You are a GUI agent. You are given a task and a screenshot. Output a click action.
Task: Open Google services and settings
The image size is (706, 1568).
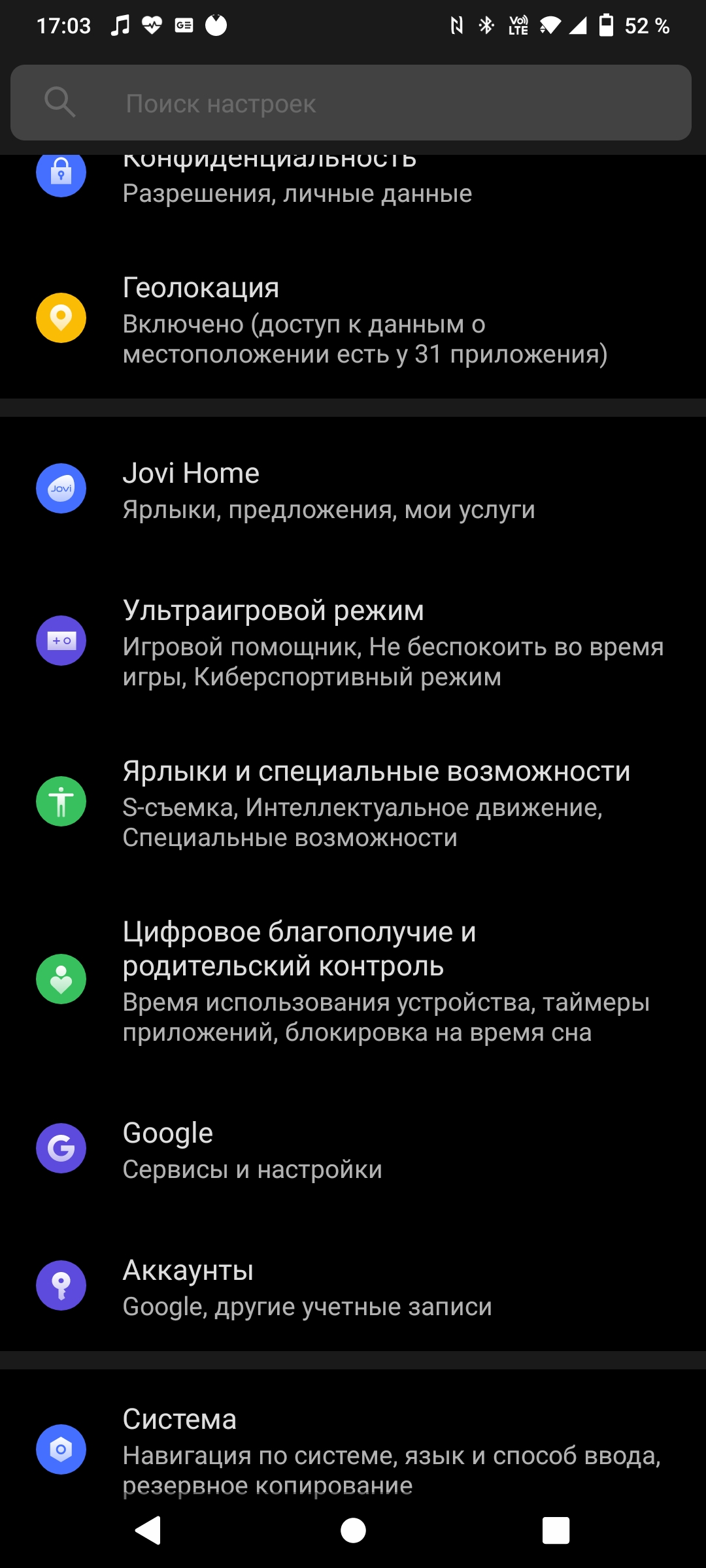[353, 1149]
